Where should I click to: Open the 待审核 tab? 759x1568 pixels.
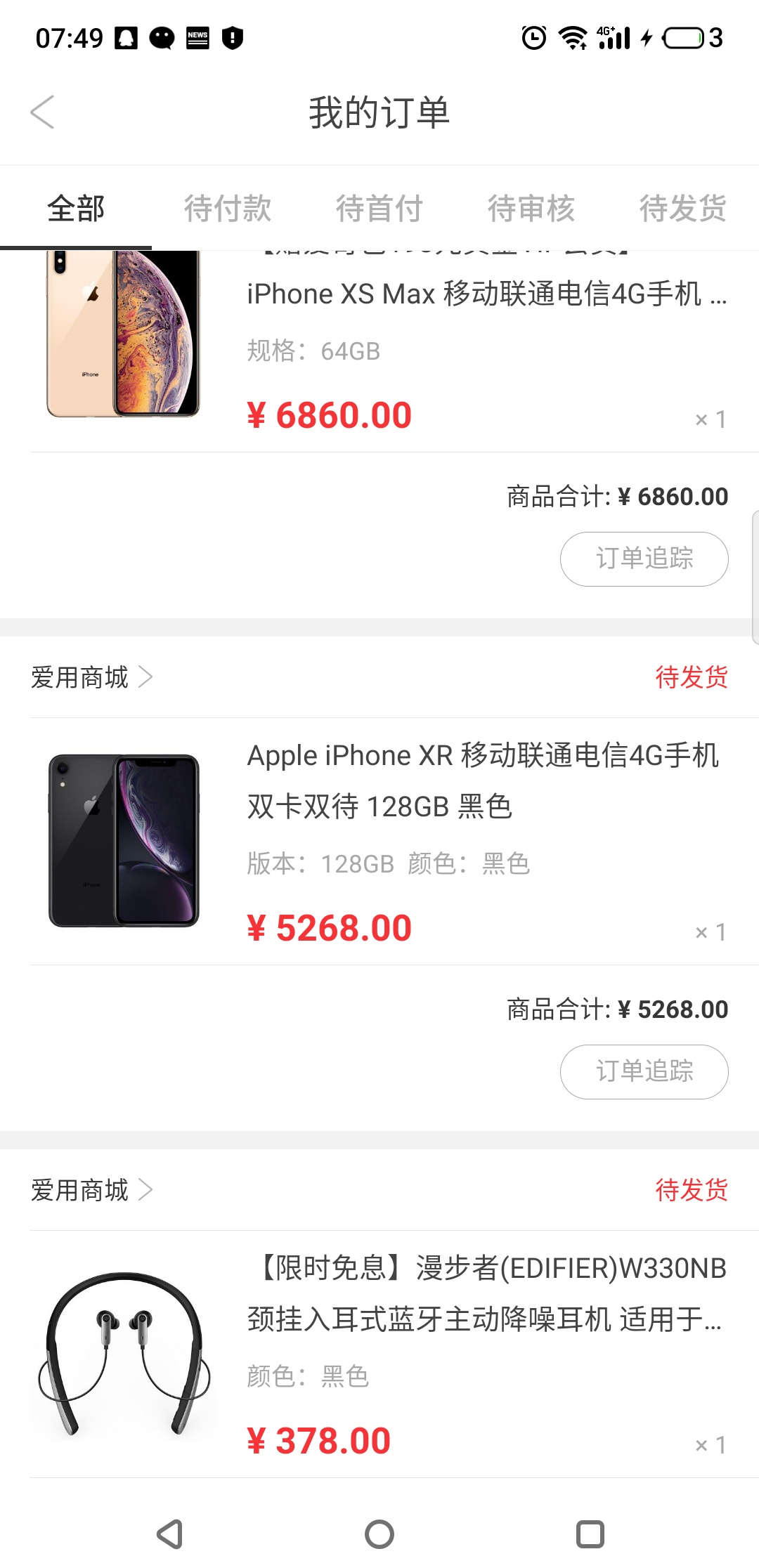coord(531,209)
